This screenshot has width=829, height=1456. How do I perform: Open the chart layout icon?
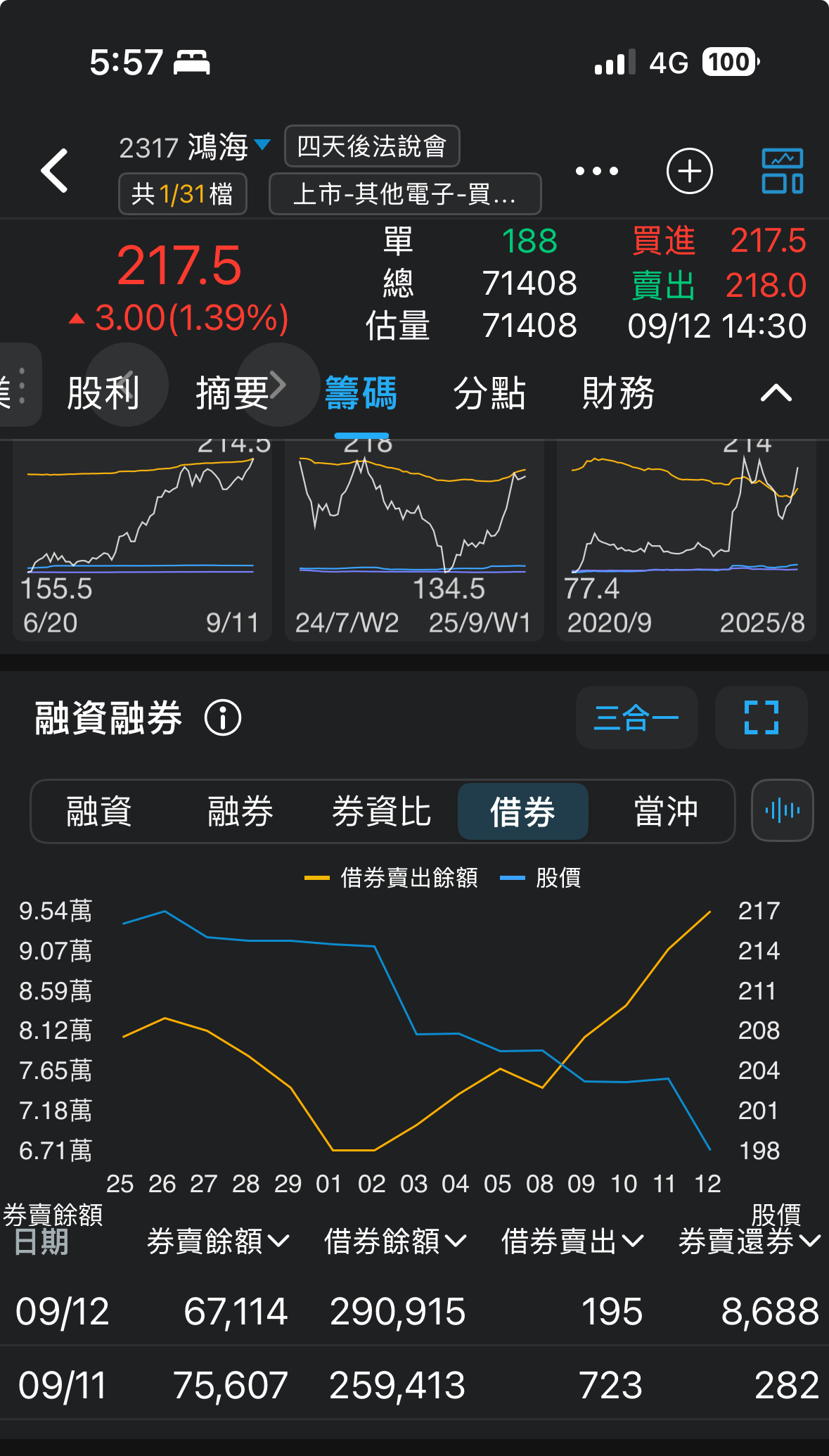click(782, 171)
